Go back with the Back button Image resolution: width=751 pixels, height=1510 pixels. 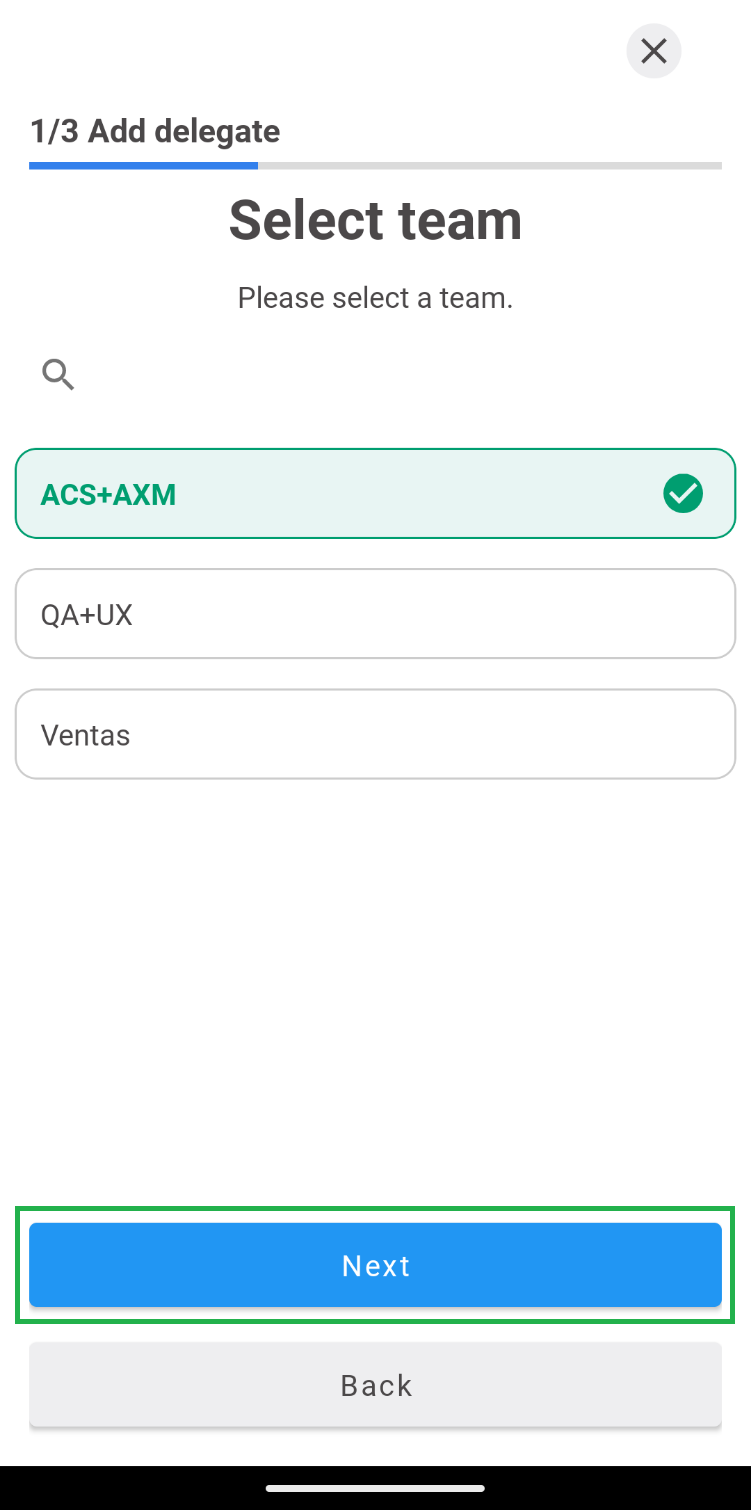[375, 1385]
